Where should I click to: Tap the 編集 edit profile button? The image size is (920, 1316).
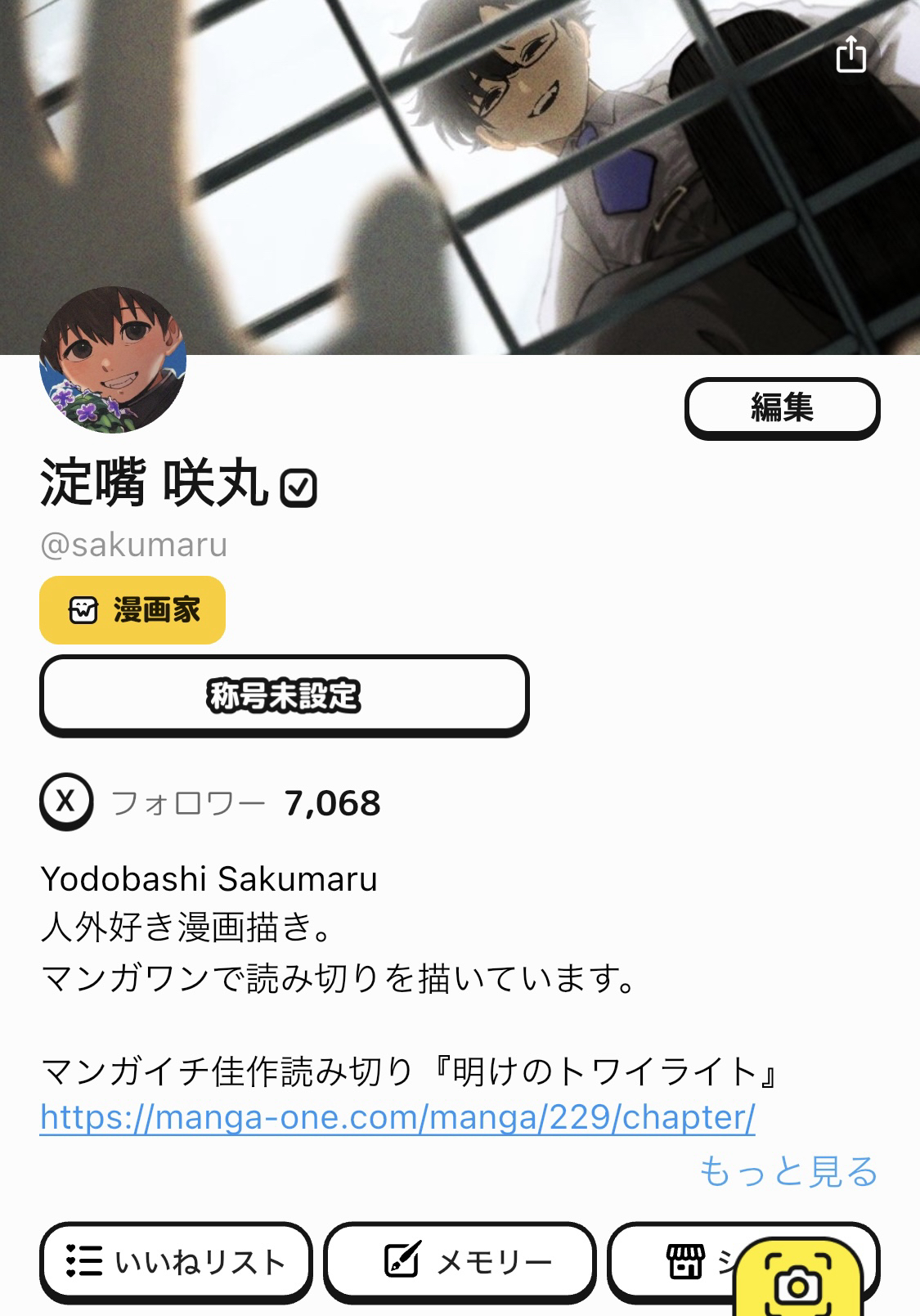tap(782, 407)
